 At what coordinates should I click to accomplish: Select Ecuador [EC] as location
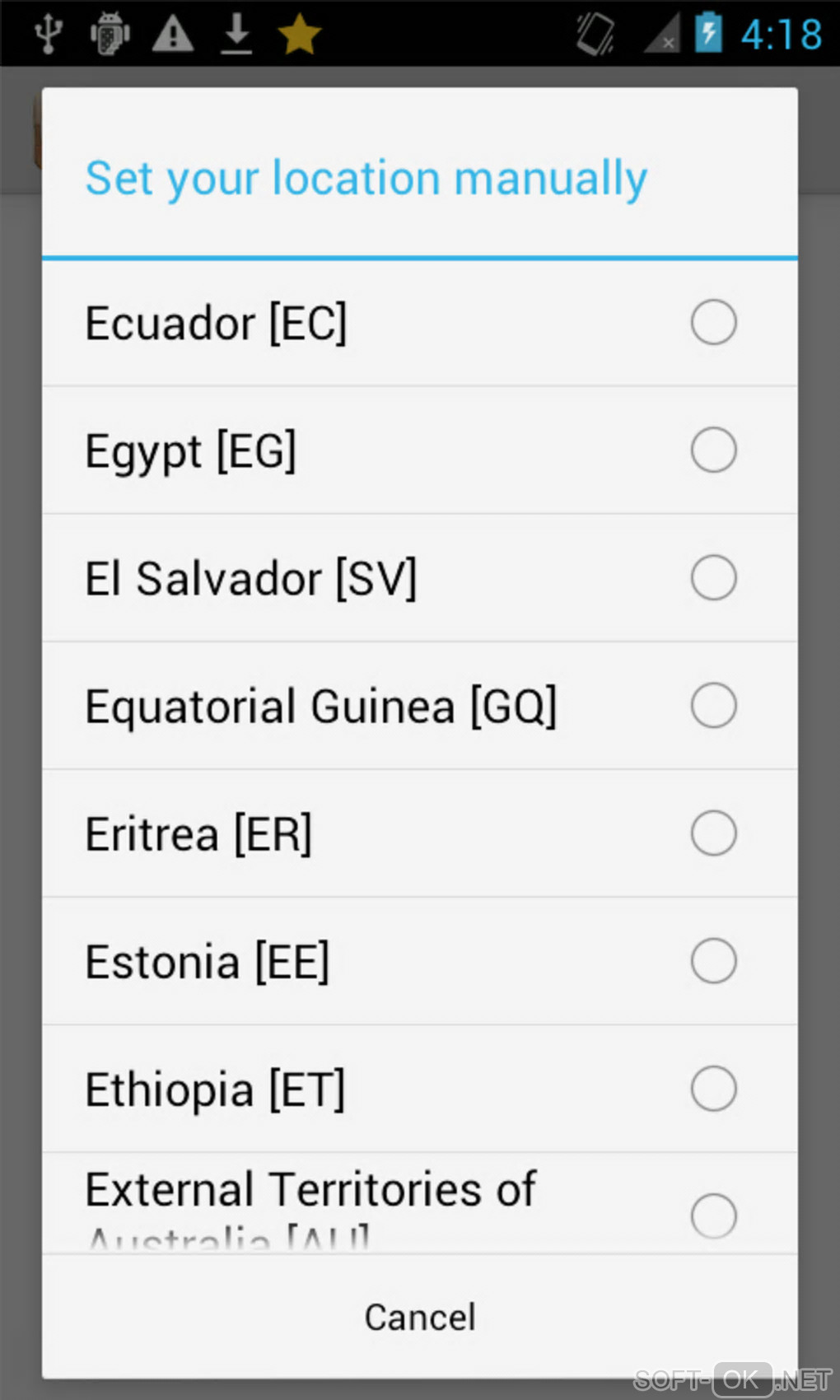point(713,323)
